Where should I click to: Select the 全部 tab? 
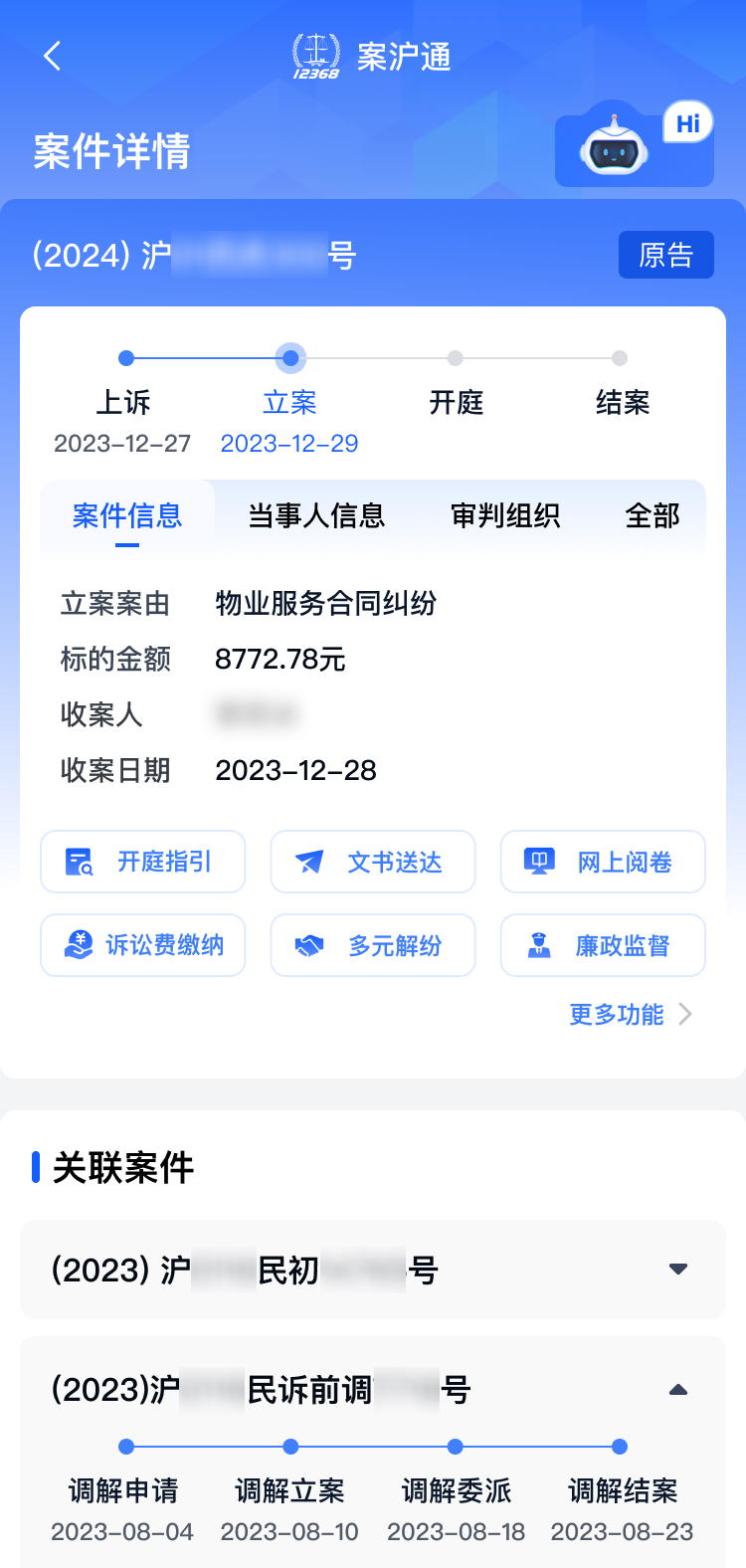click(653, 516)
